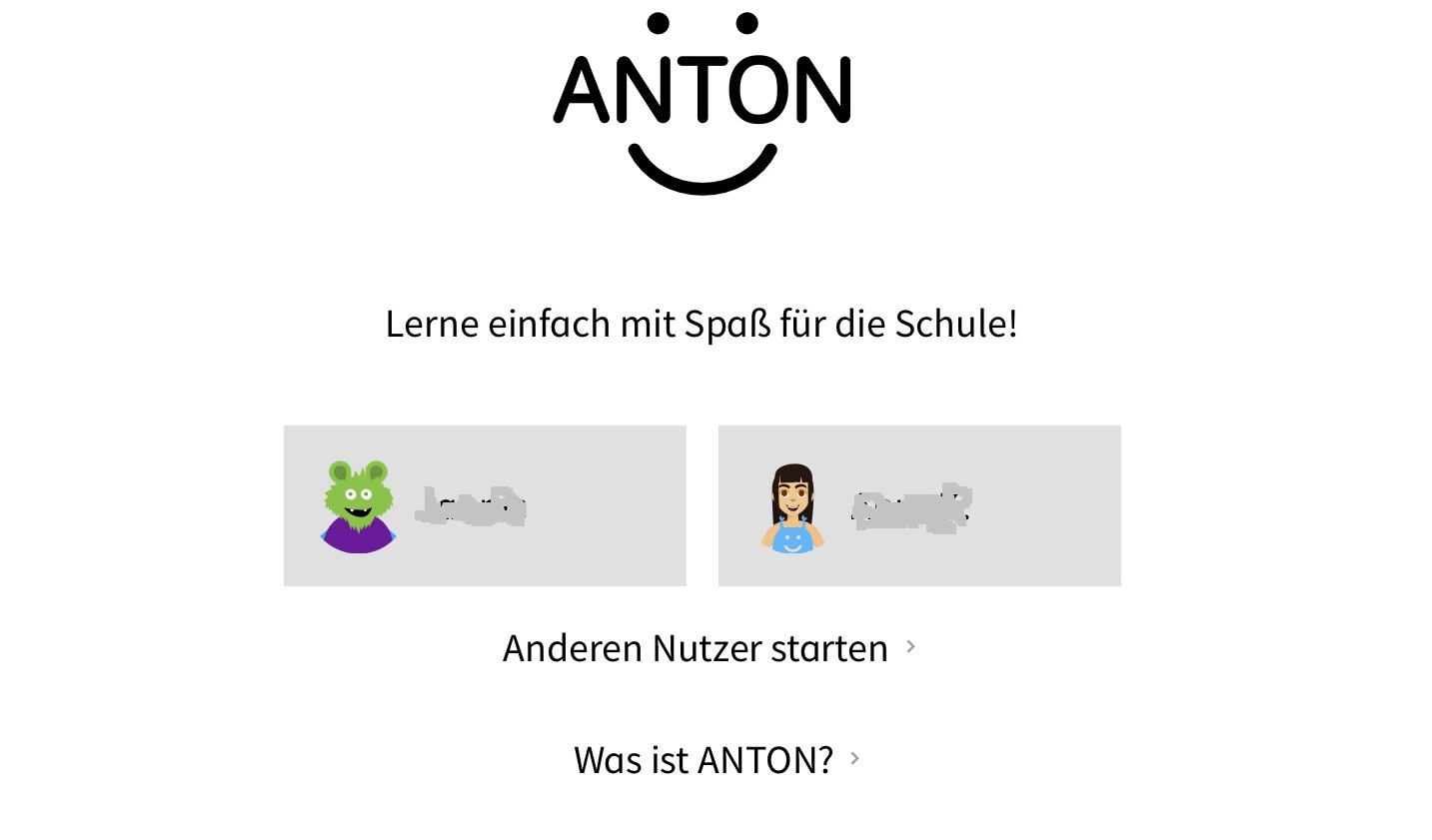Open Was ist ANTON? info
The image size is (1432, 840).
(715, 760)
